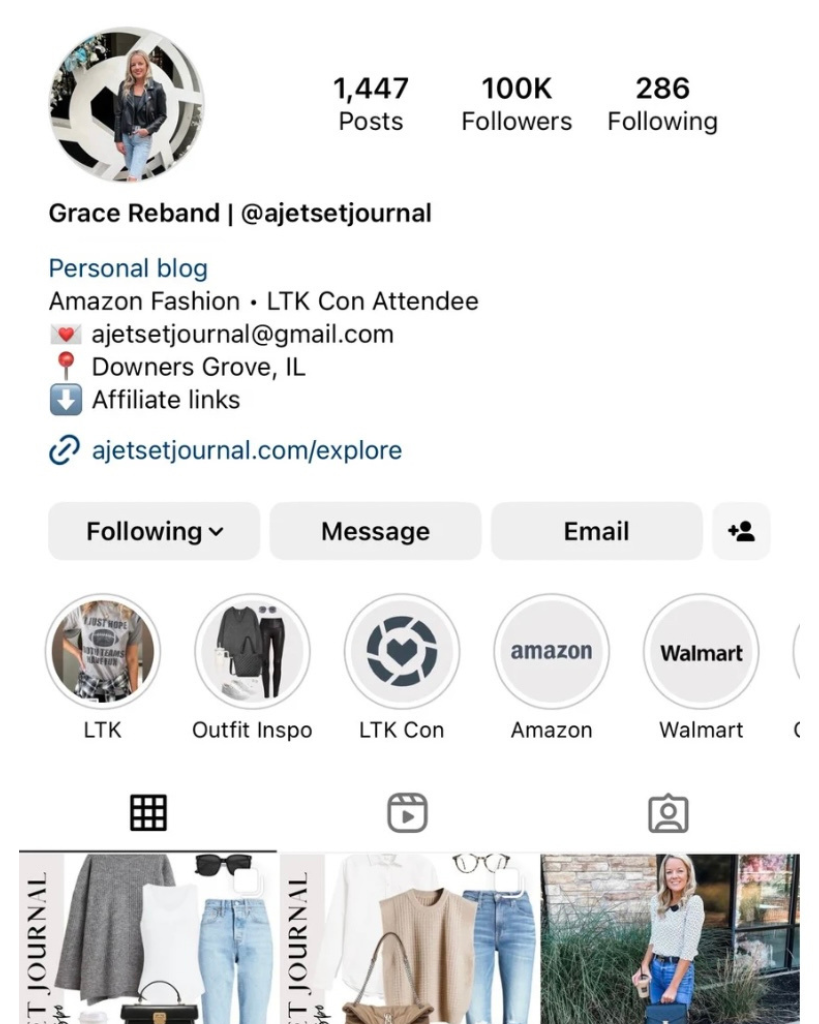Open the Outfit Inspo highlight
The height and width of the screenshot is (1024, 819).
coord(252,652)
